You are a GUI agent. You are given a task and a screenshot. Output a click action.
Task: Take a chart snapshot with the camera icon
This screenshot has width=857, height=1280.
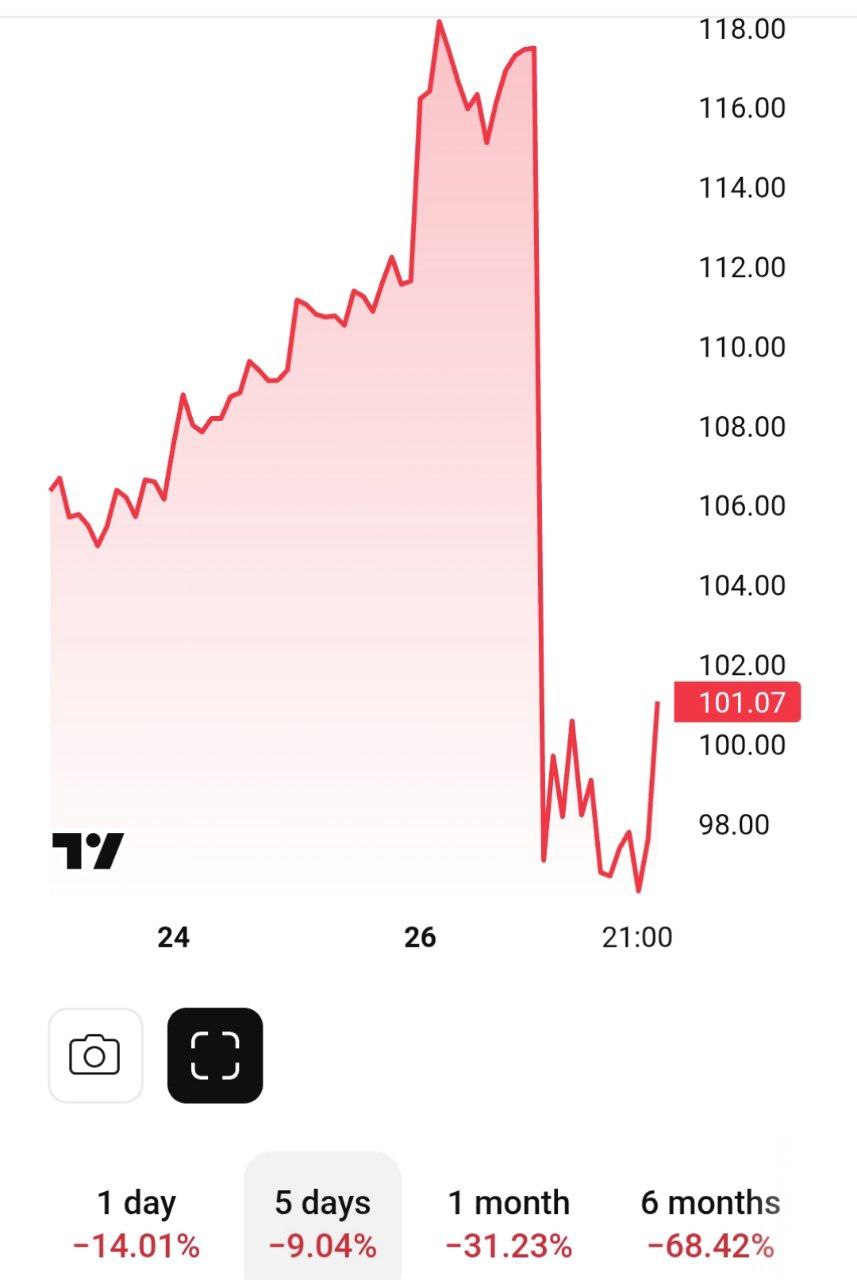pos(95,1055)
